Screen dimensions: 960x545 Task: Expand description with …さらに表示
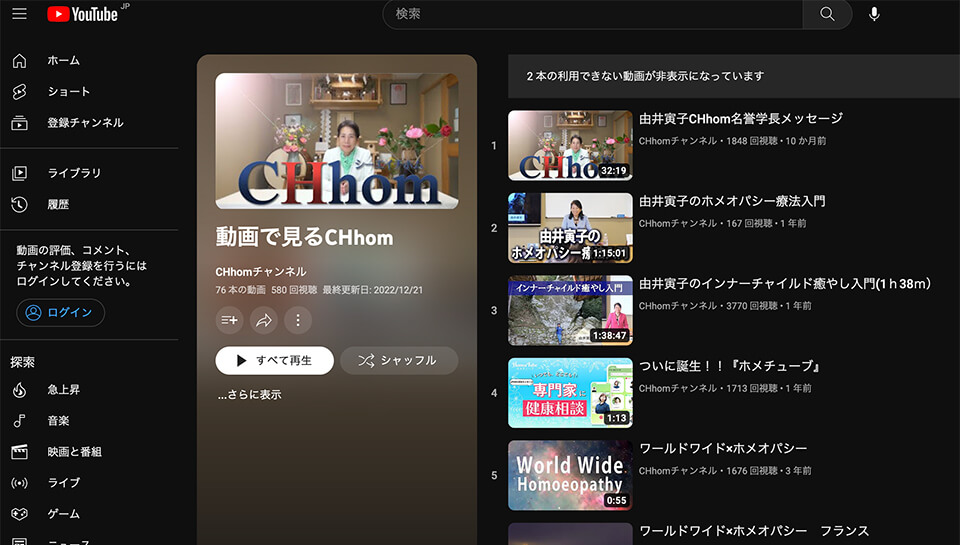(x=249, y=395)
